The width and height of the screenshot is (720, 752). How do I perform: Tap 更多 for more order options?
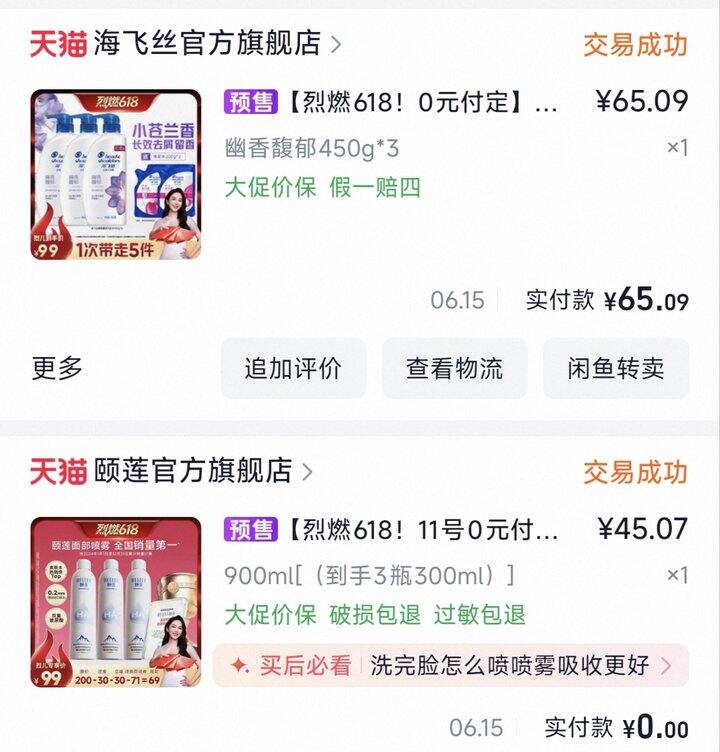click(x=57, y=368)
